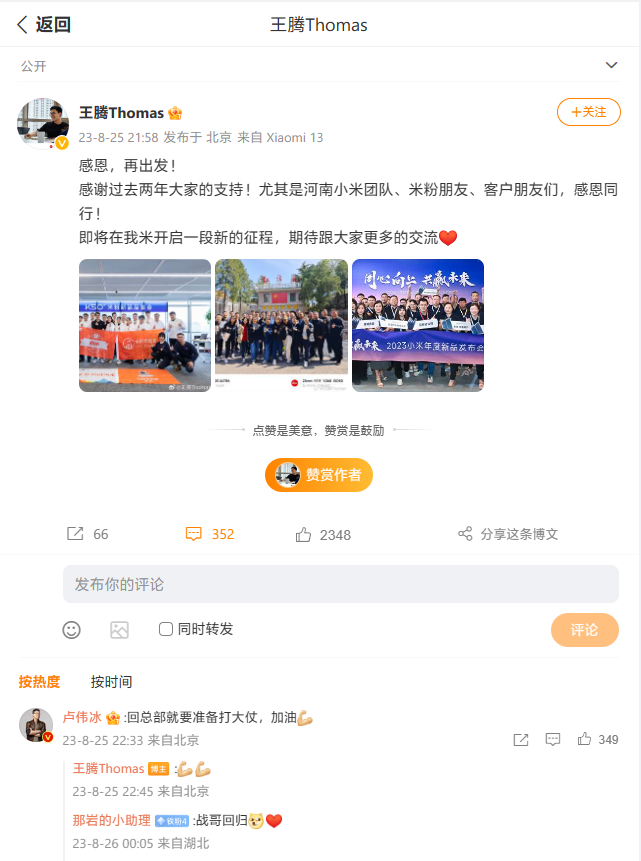Image resolution: width=641 pixels, height=861 pixels.
Task: Submit with the 评论 button
Action: (x=584, y=630)
